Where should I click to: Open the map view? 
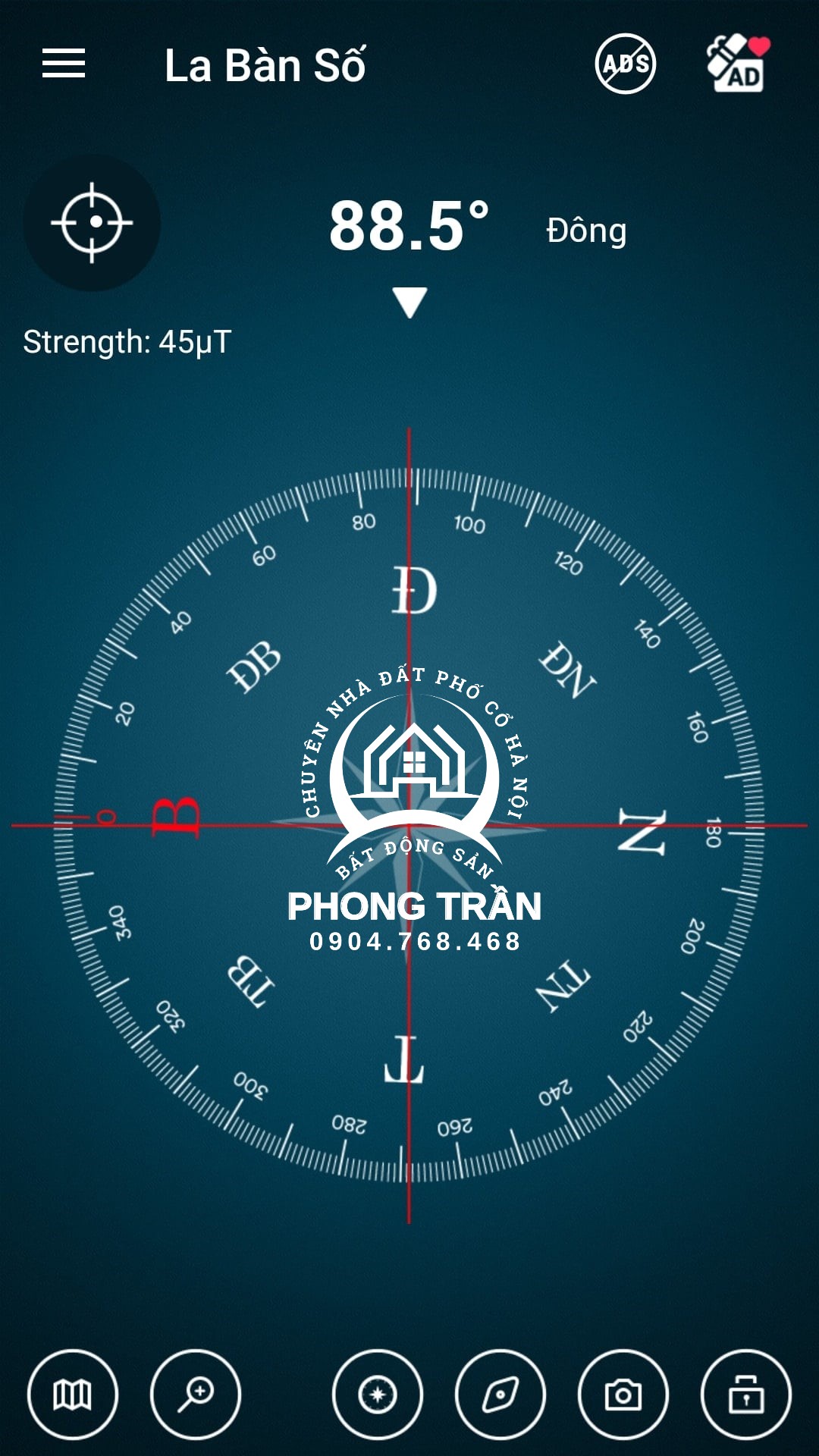tap(73, 1394)
